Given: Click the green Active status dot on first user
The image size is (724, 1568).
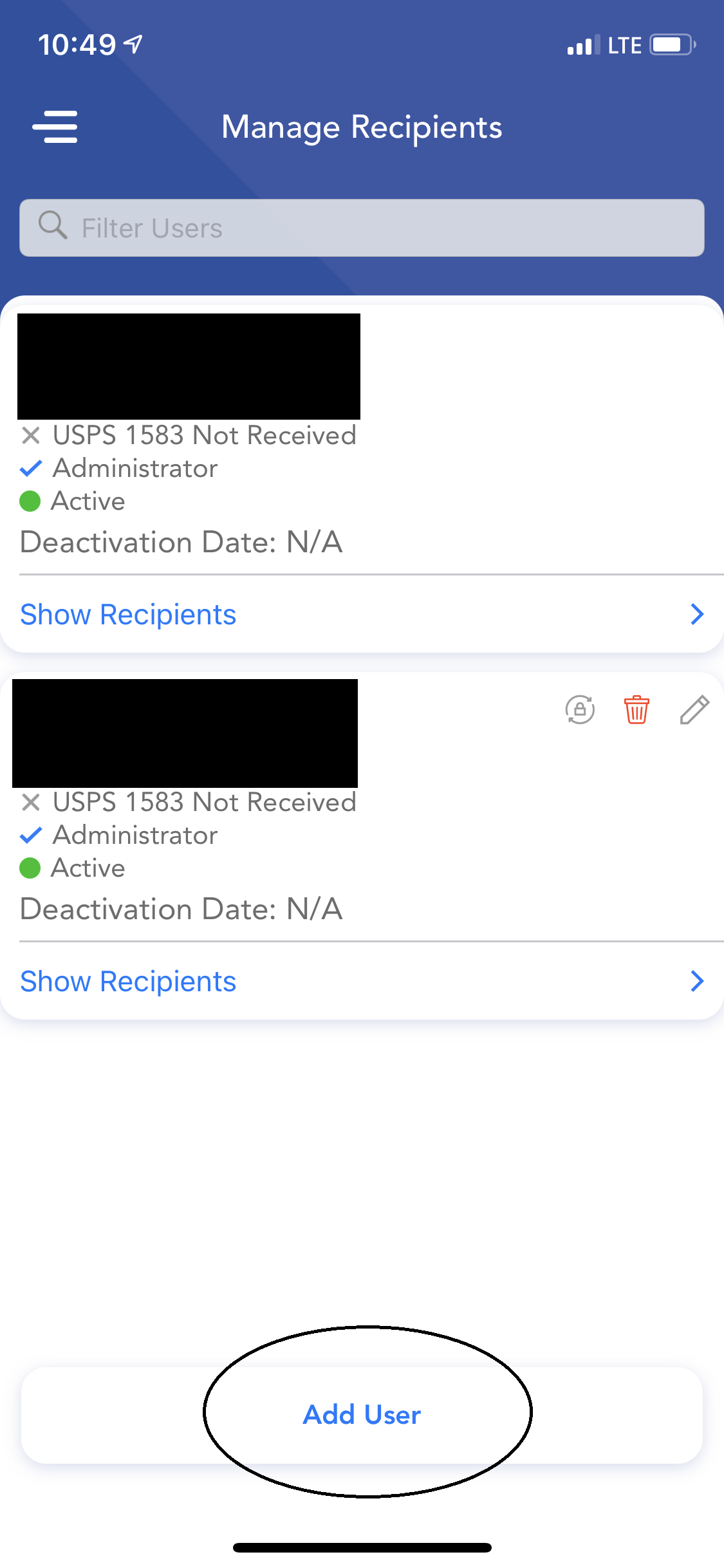Looking at the screenshot, I should tap(30, 501).
